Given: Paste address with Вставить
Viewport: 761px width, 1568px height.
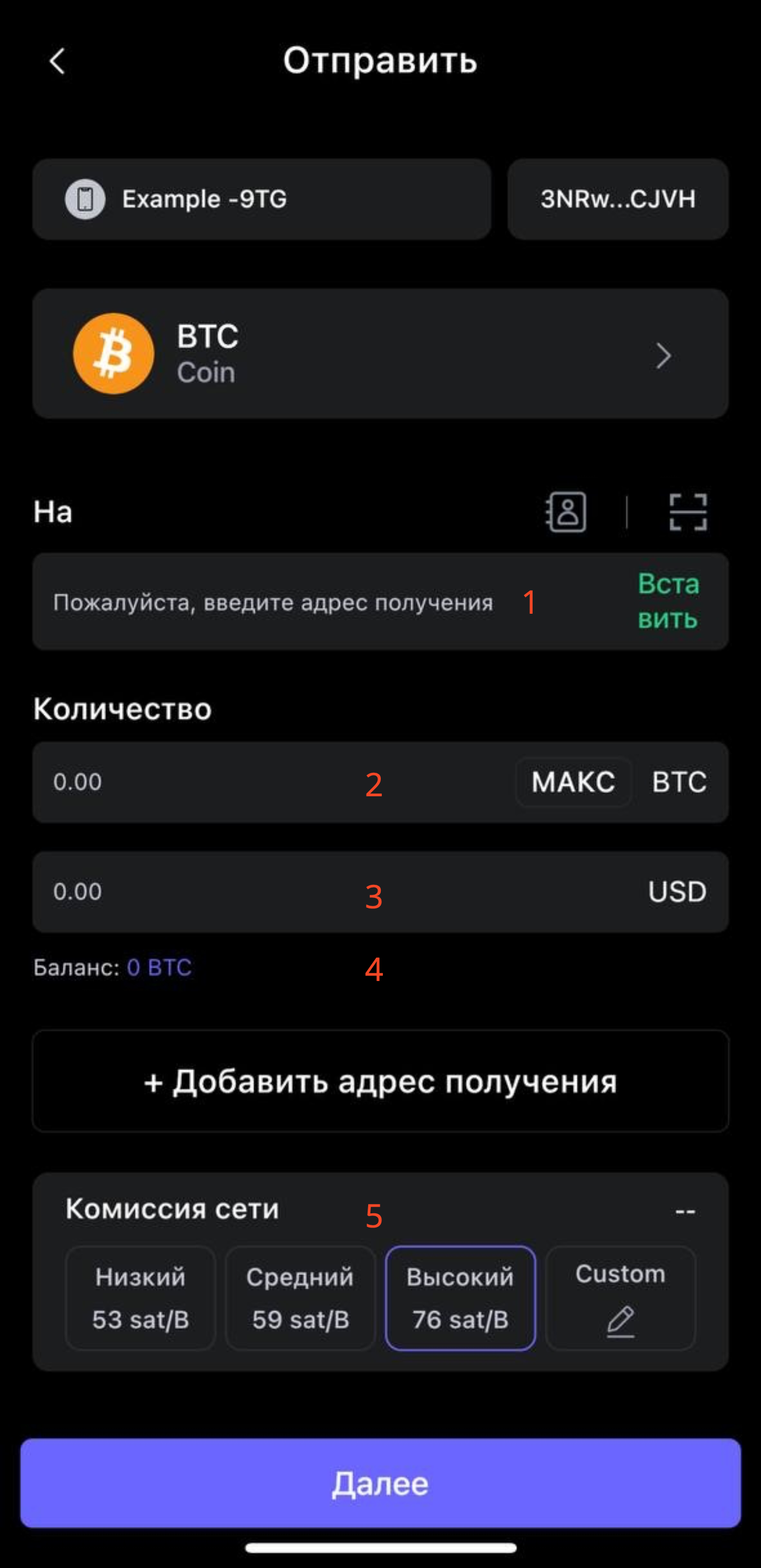Looking at the screenshot, I should tap(668, 601).
